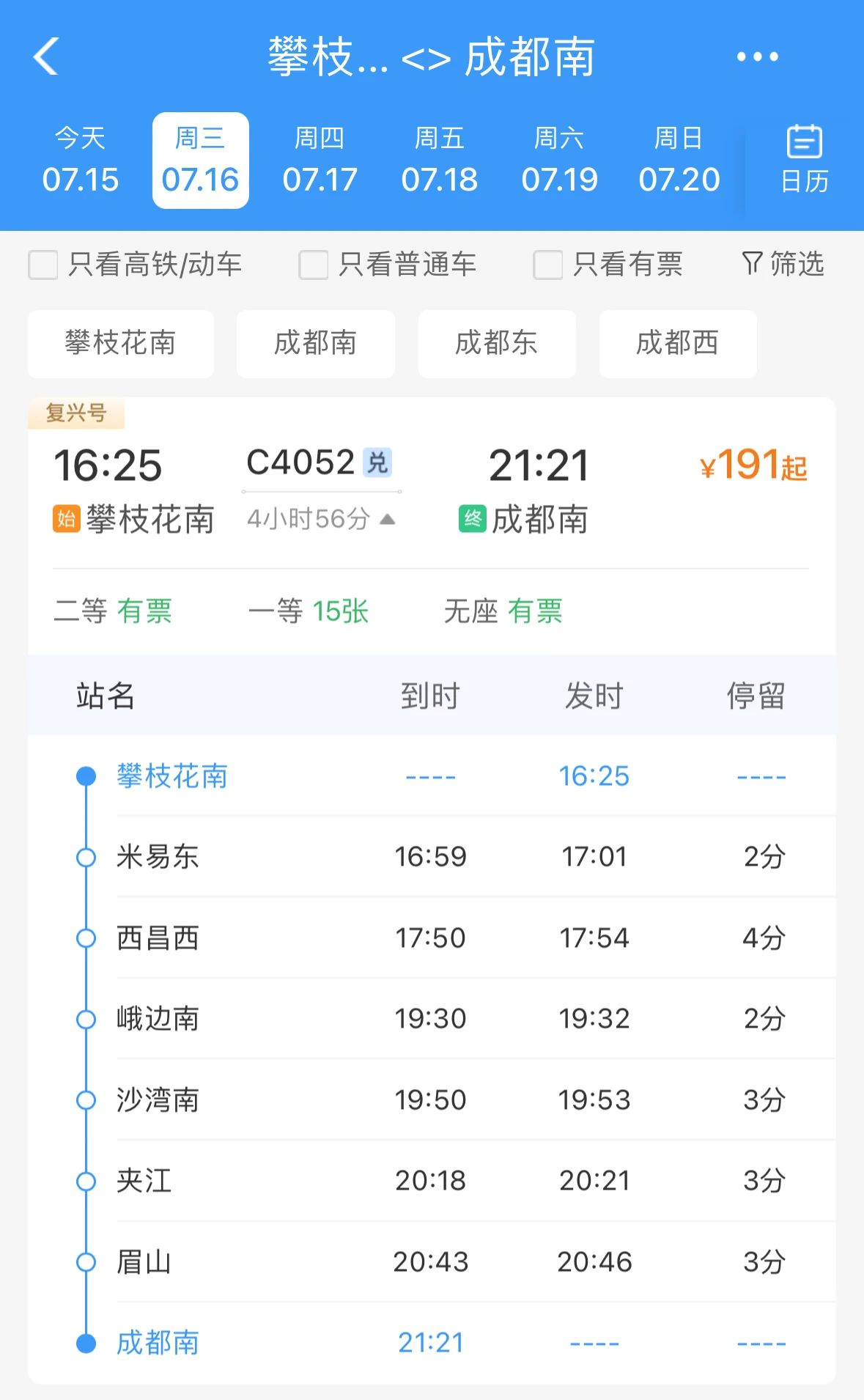Filter by 成都东 station chip

point(496,343)
